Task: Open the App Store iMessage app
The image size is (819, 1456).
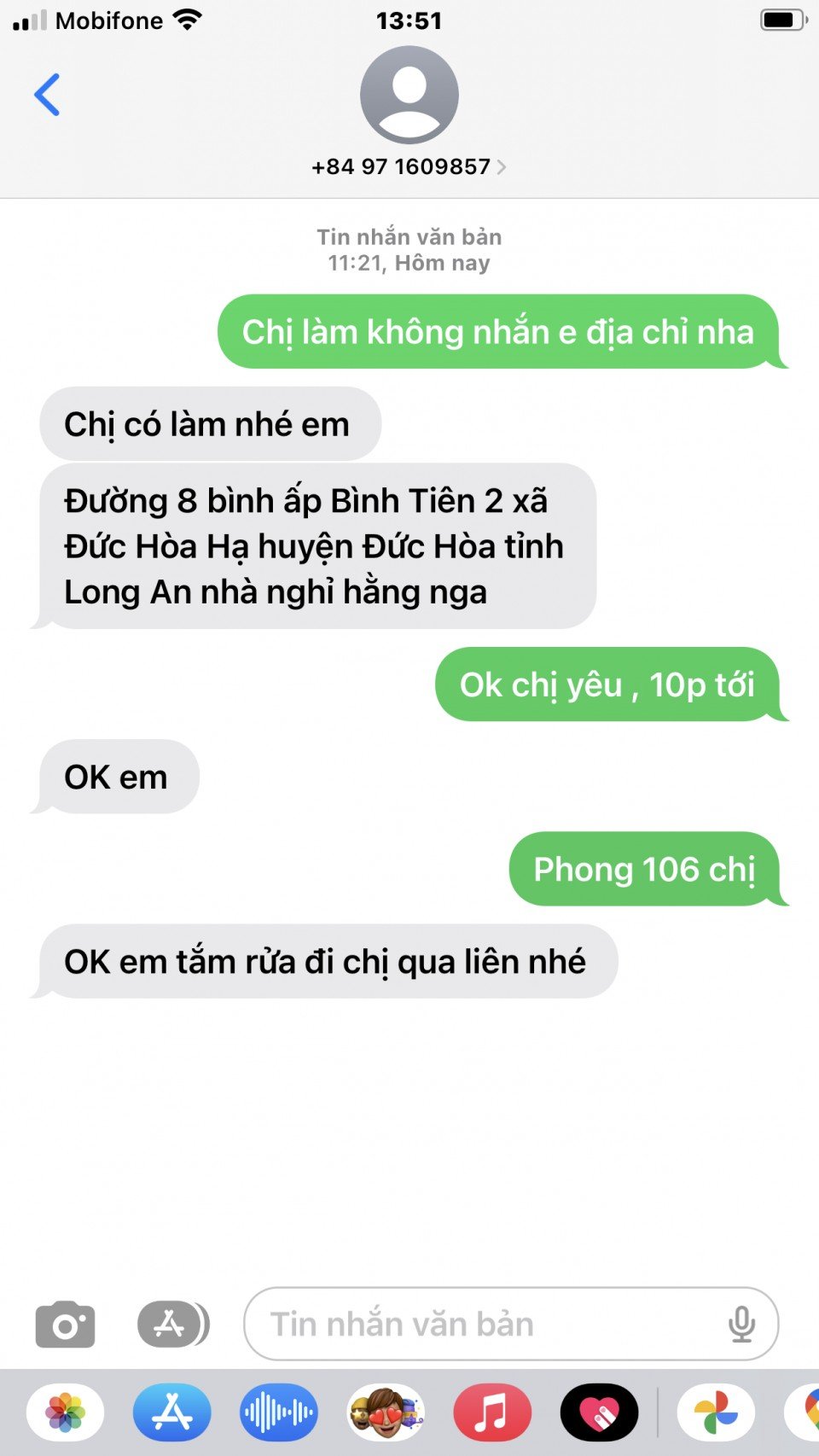Action: click(x=172, y=1412)
